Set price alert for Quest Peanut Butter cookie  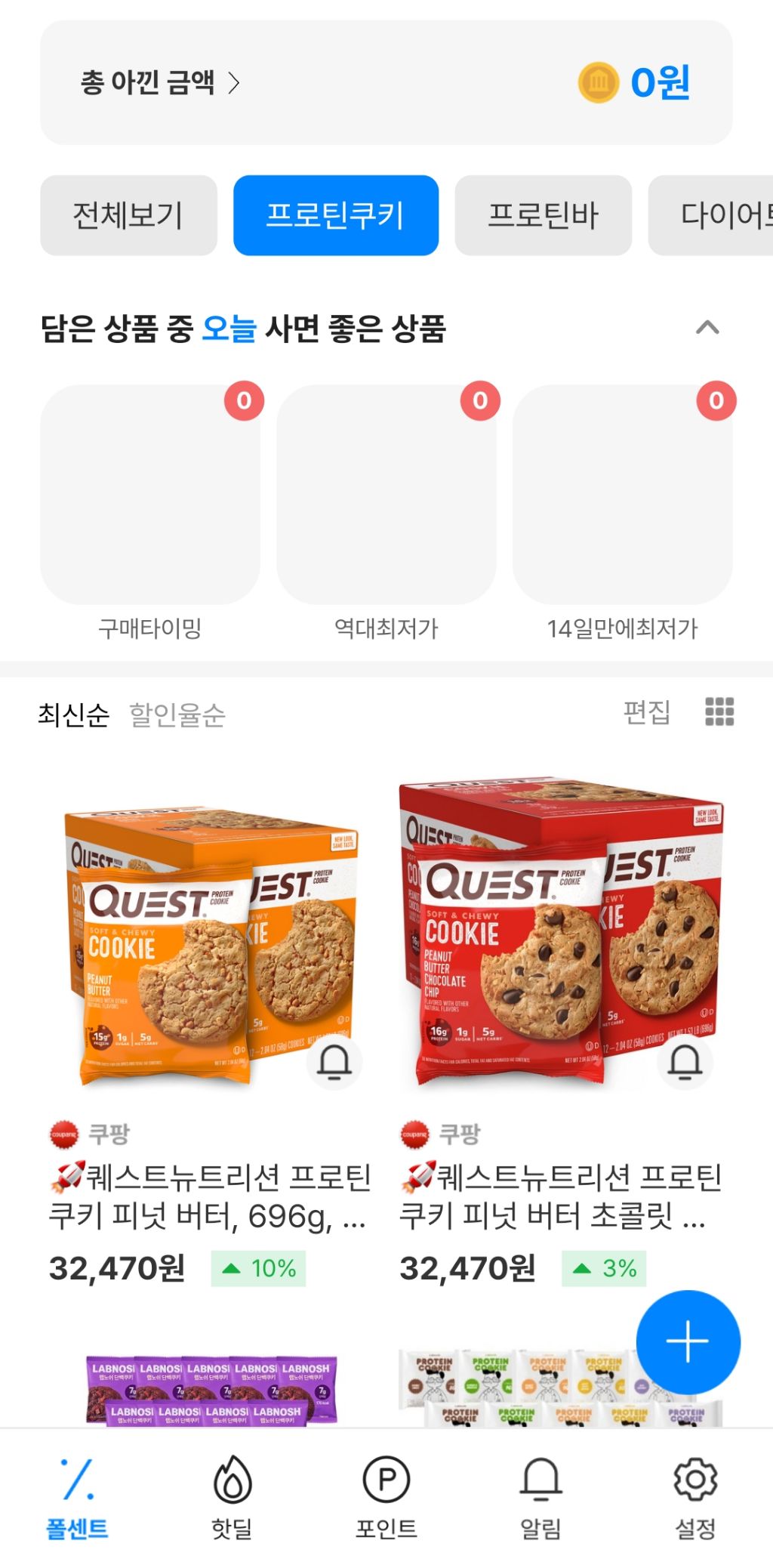(x=334, y=1063)
